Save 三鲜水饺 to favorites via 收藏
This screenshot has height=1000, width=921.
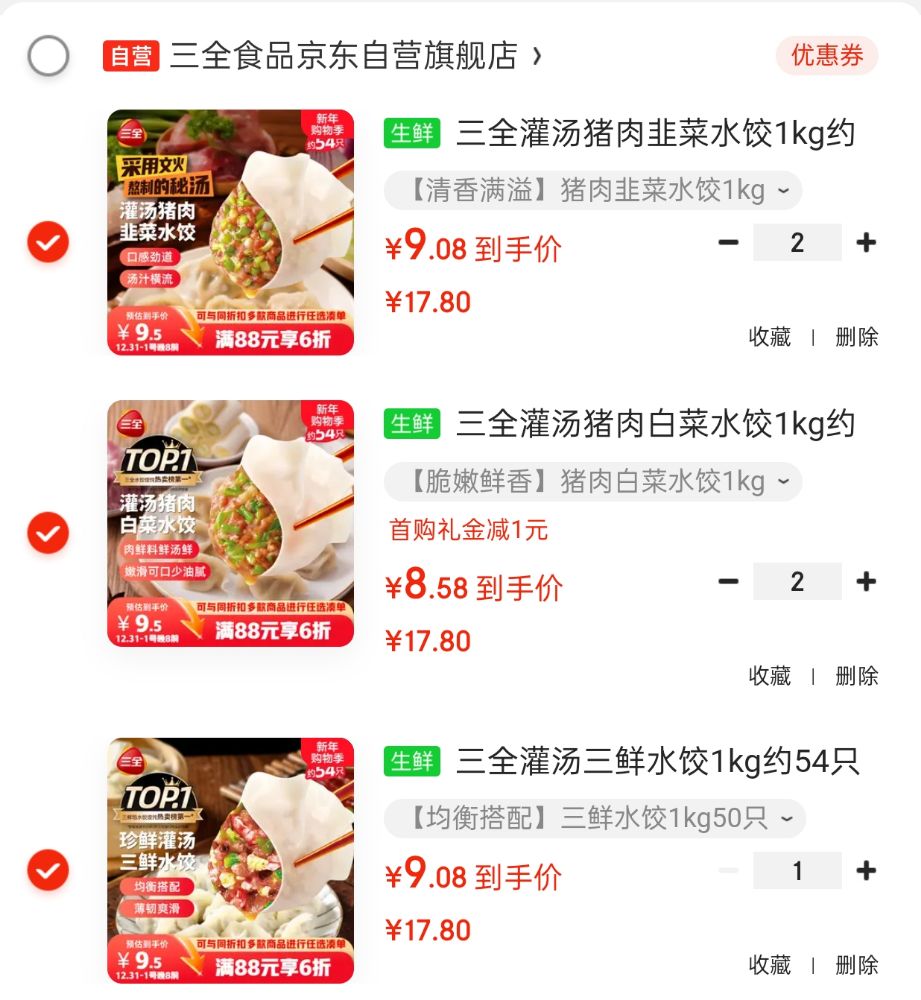(x=769, y=965)
